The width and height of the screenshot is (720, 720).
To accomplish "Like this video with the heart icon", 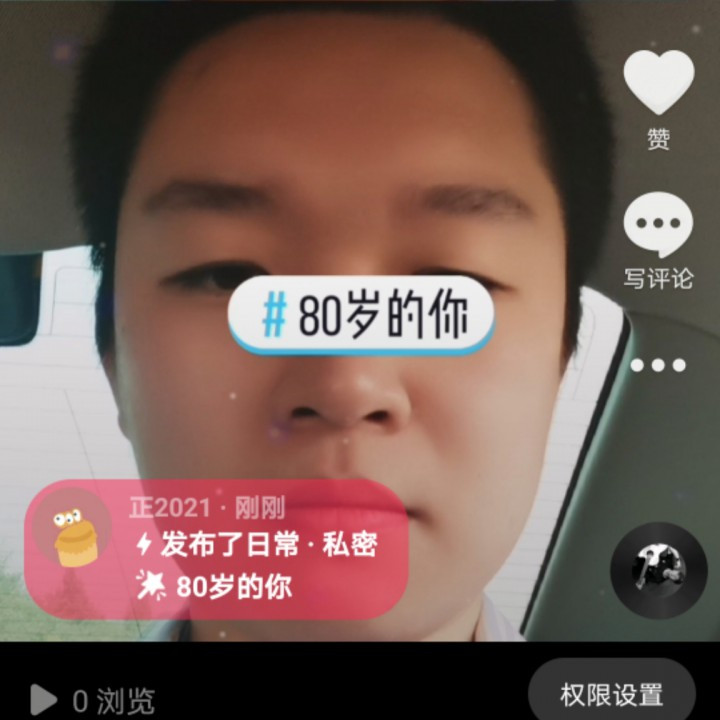I will pyautogui.click(x=658, y=82).
